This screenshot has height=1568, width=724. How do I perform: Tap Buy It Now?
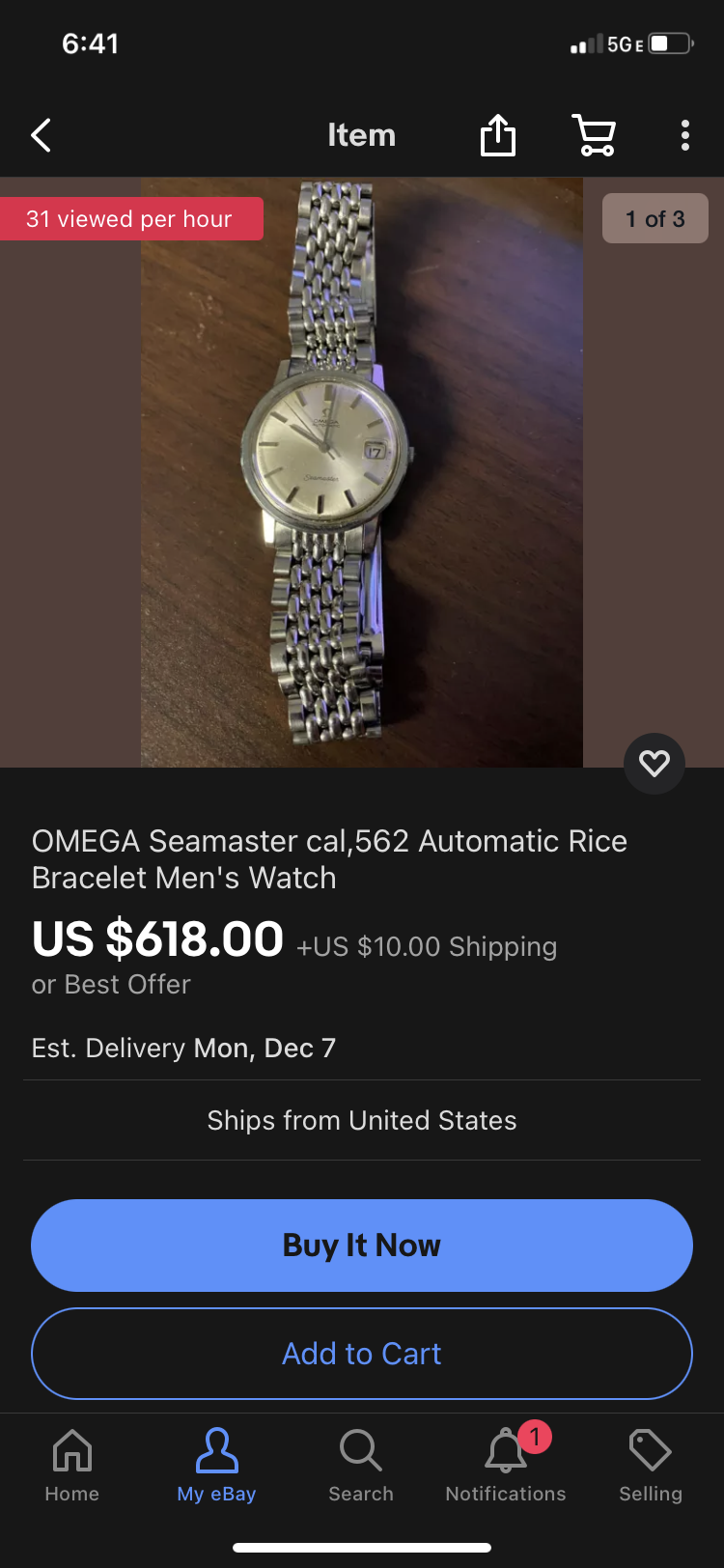click(362, 1246)
